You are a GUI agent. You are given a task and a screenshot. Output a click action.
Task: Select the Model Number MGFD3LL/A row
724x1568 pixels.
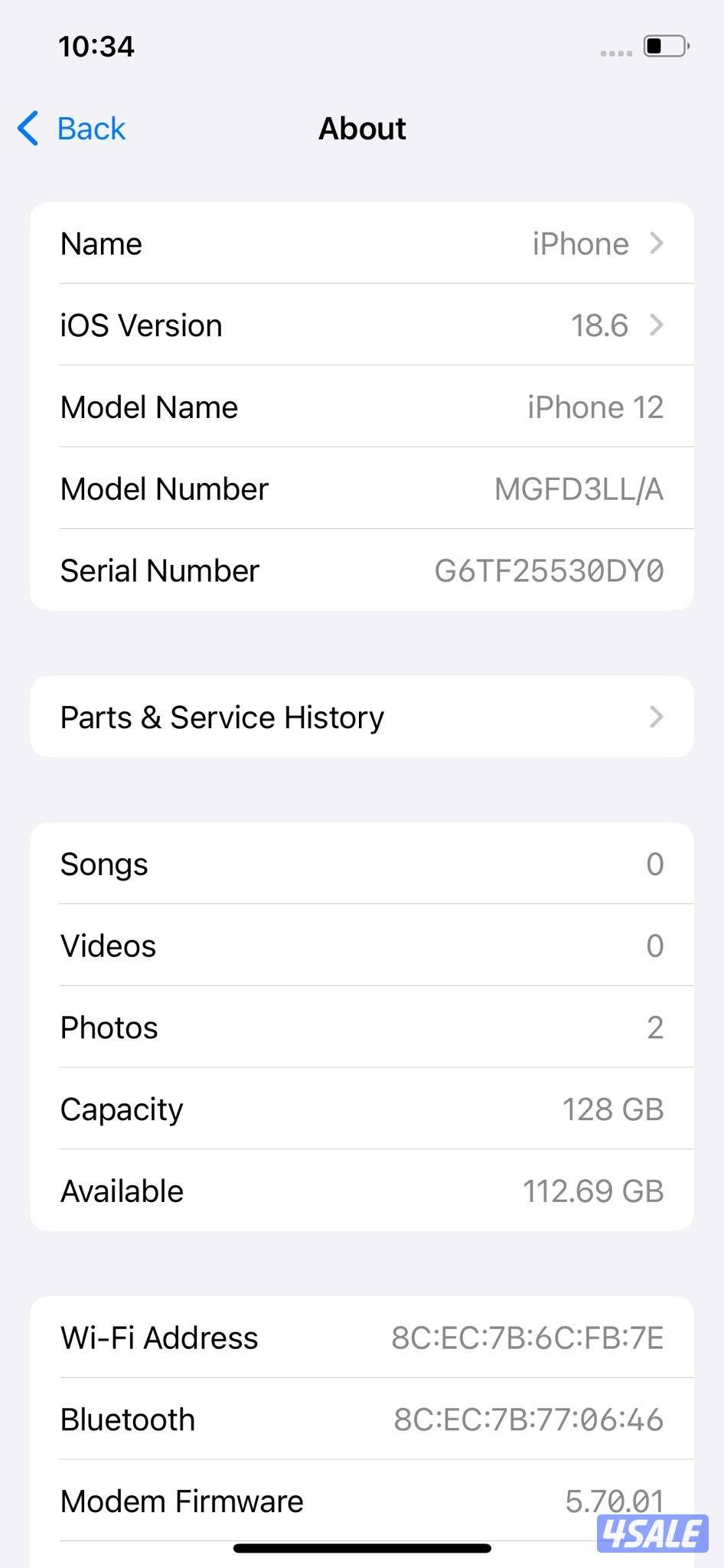click(362, 488)
